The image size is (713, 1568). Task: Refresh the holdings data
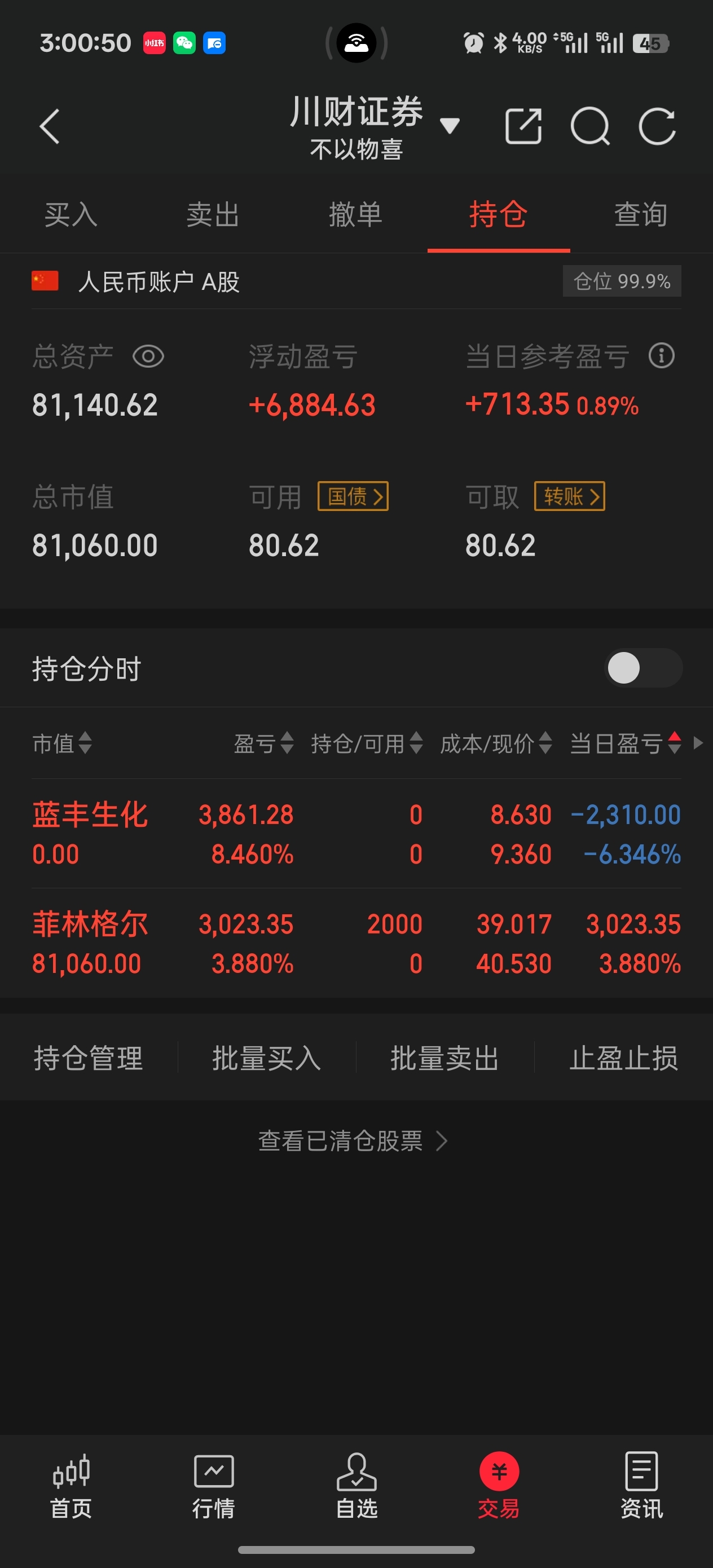[657, 126]
